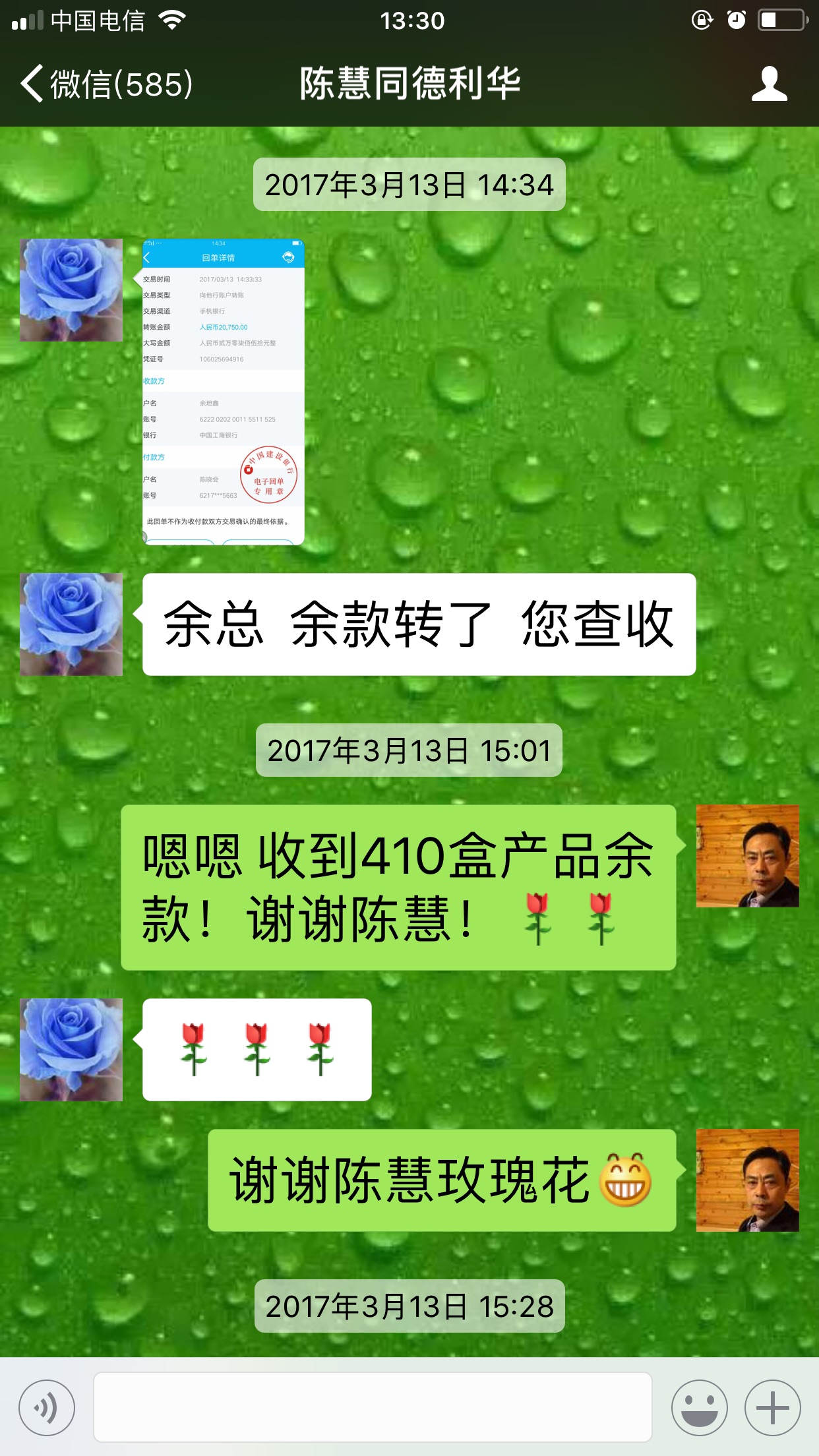Screen dimensions: 819x1456
Task: Switch to voice message input
Action: 47,1408
